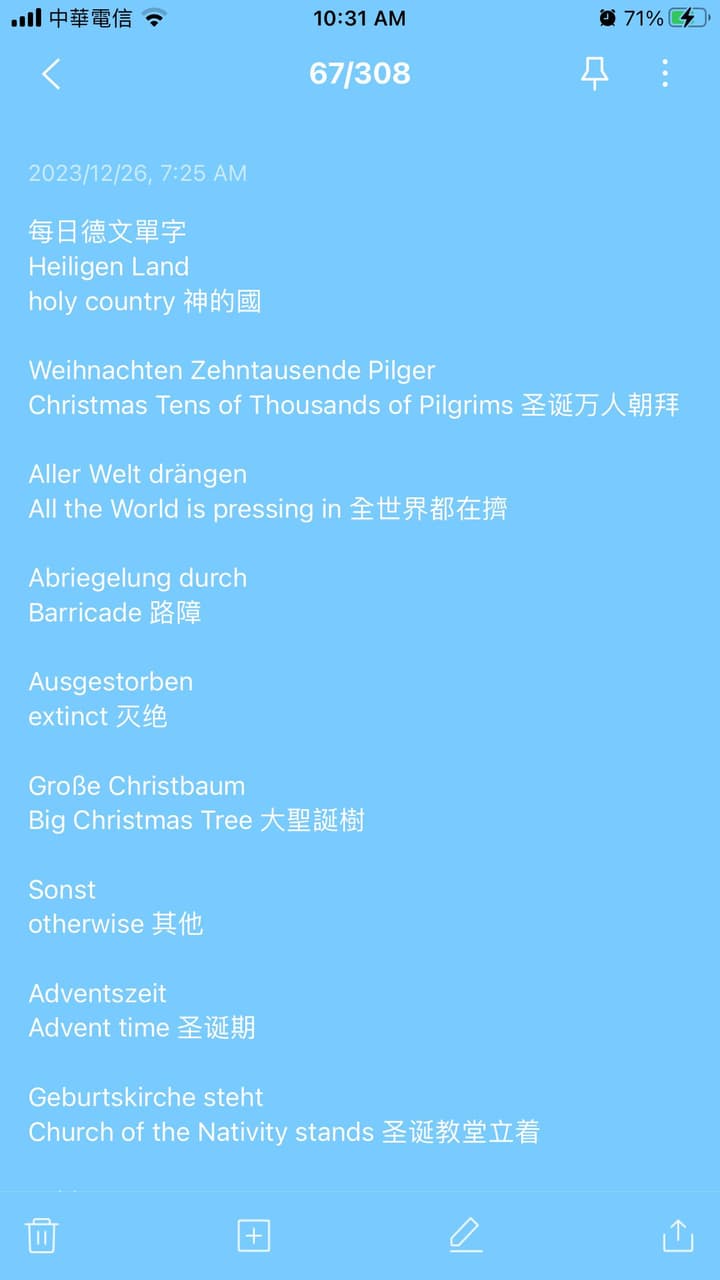Image resolution: width=720 pixels, height=1280 pixels.
Task: Delete this note with trash icon
Action: (41, 1235)
